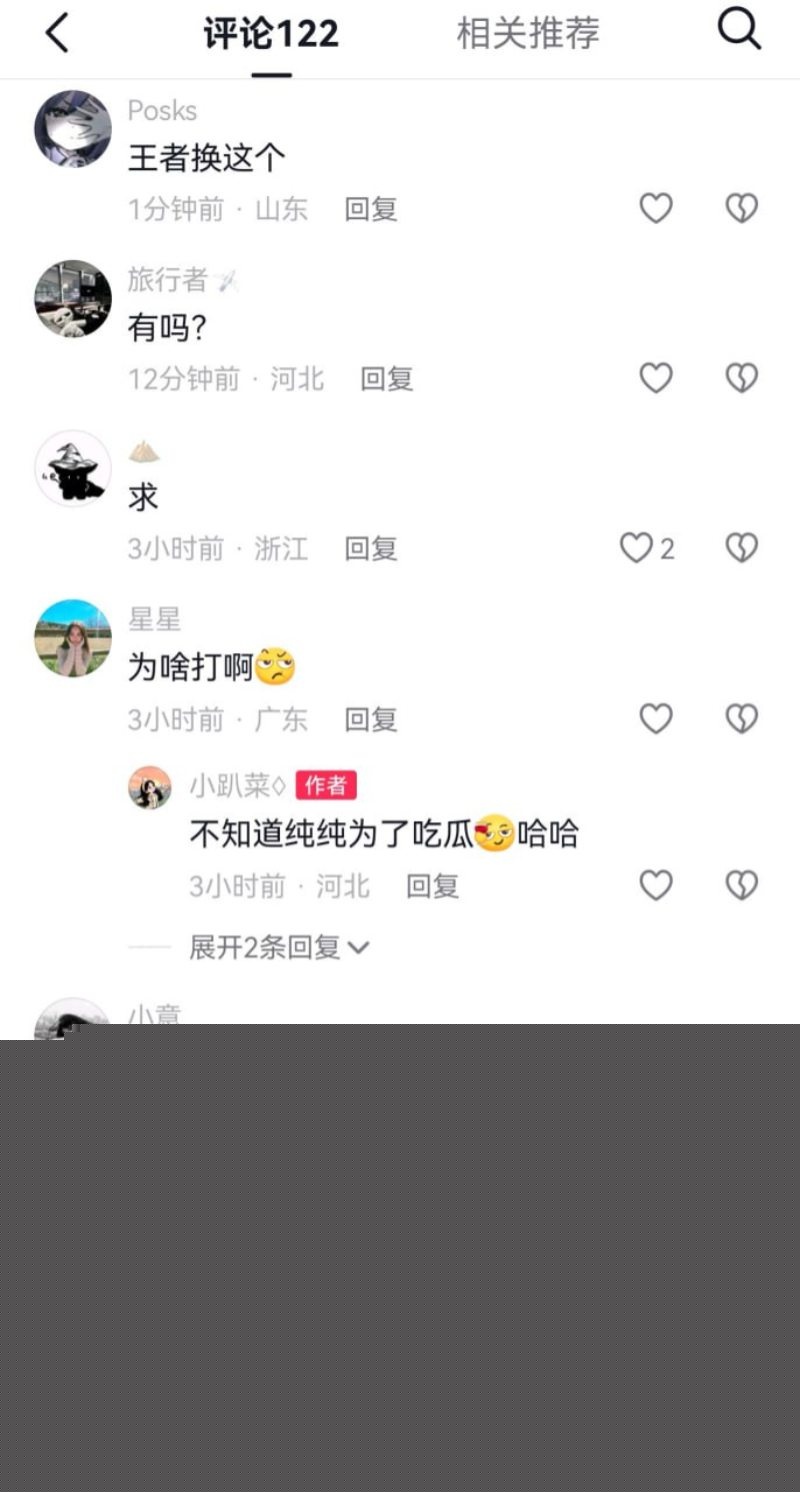Tap 回复 under the author's reply
The image size is (800, 1492).
point(431,885)
